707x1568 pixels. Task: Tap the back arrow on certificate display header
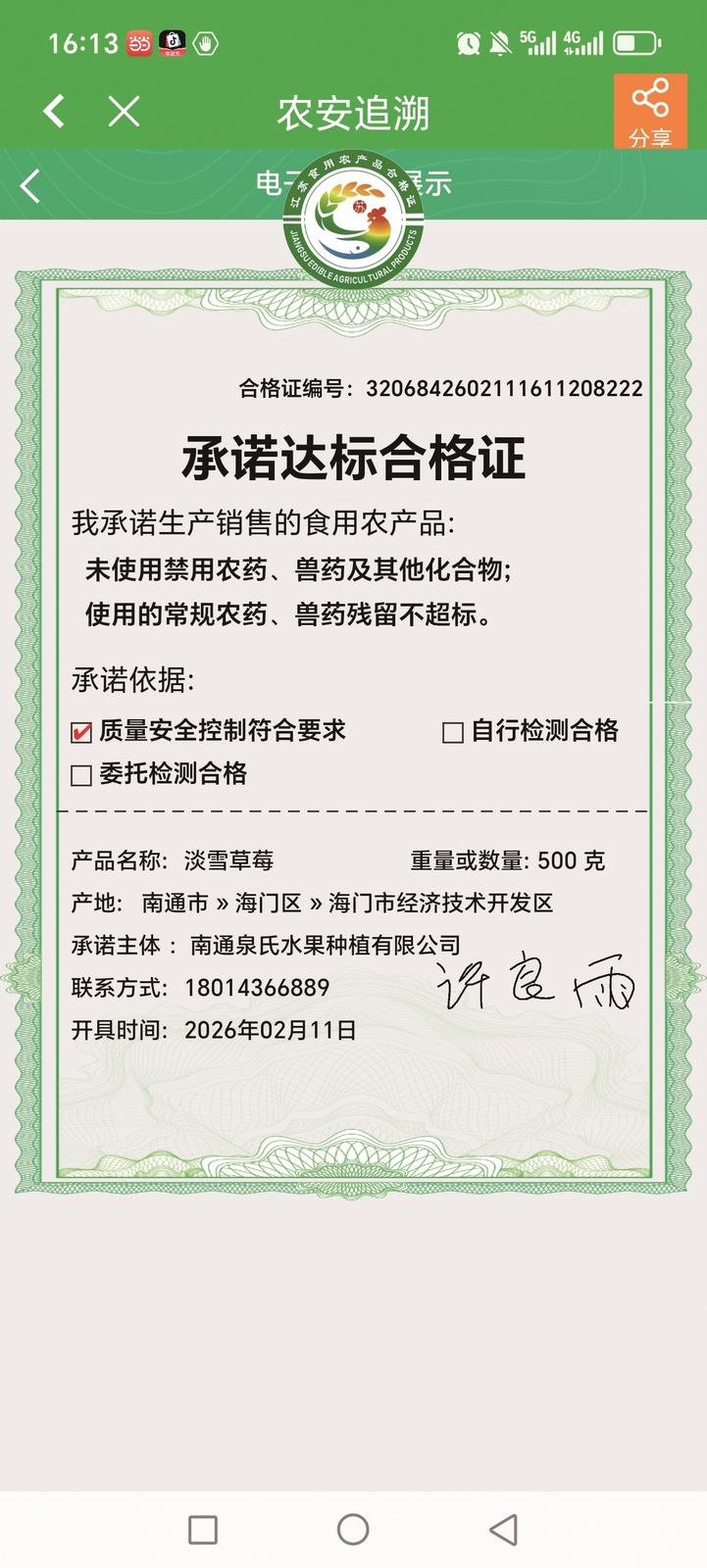(x=30, y=185)
